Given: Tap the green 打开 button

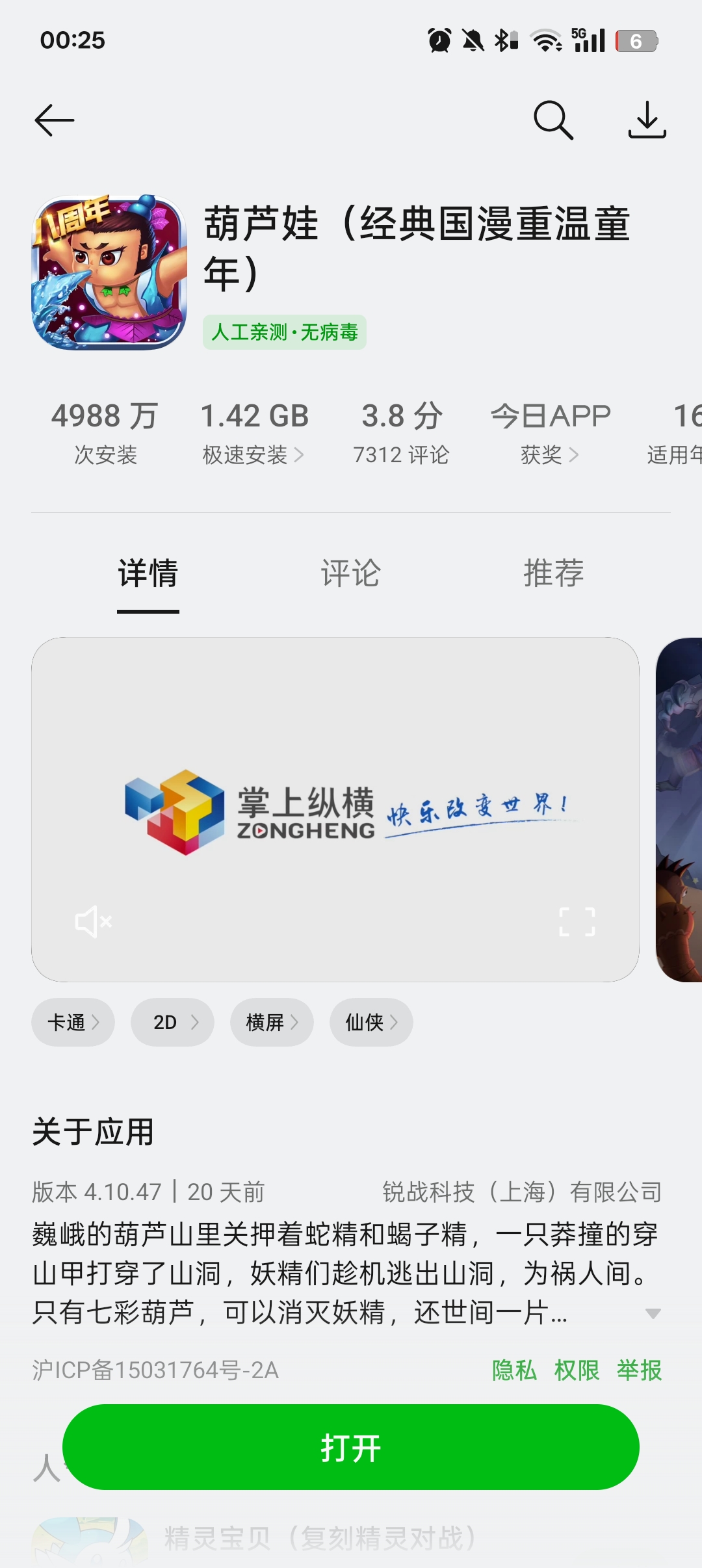Looking at the screenshot, I should [351, 1448].
